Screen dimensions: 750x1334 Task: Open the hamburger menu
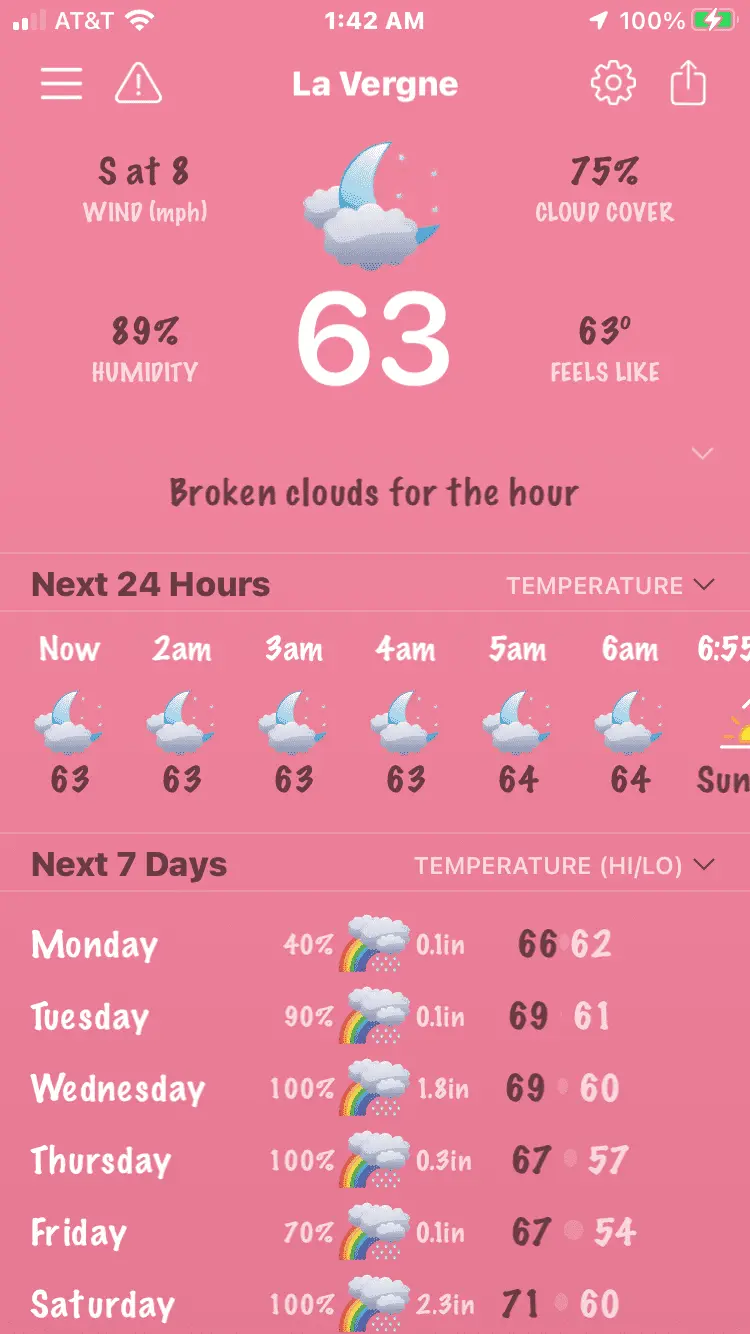point(61,84)
